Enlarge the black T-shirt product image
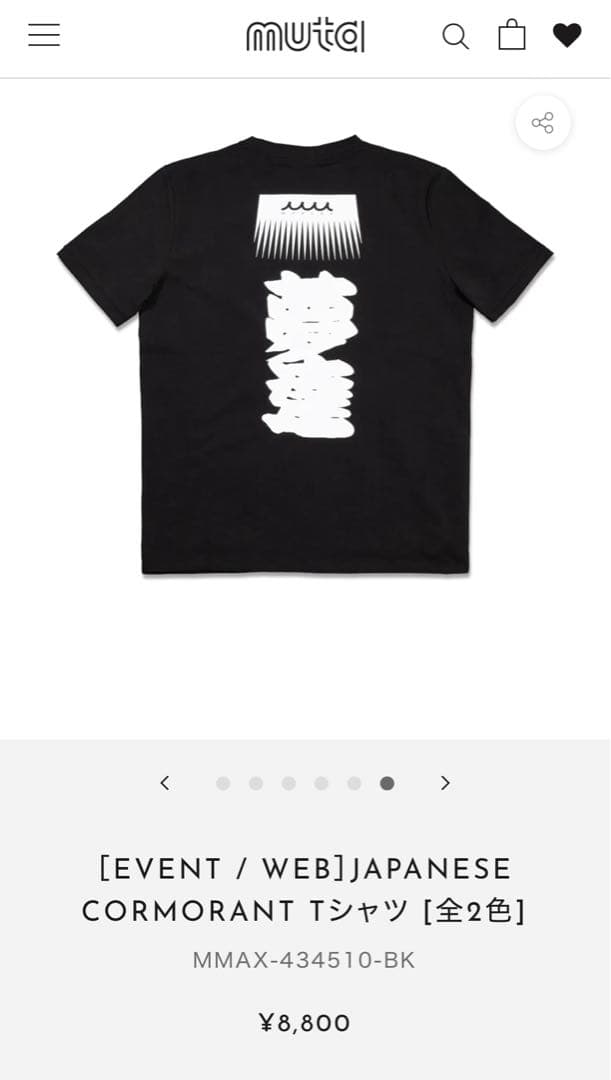The width and height of the screenshot is (611, 1080). (305, 355)
